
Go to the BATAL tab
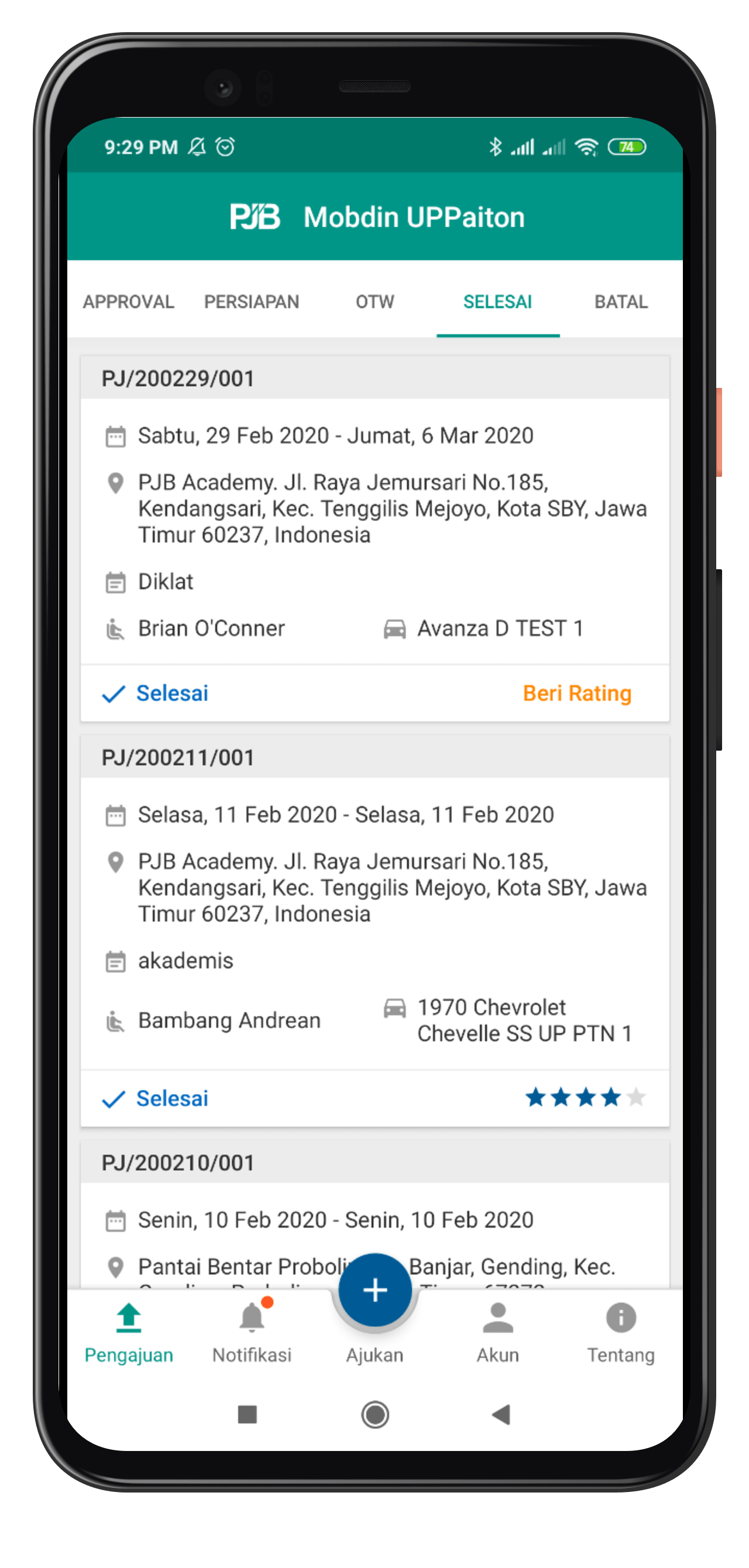[620, 302]
